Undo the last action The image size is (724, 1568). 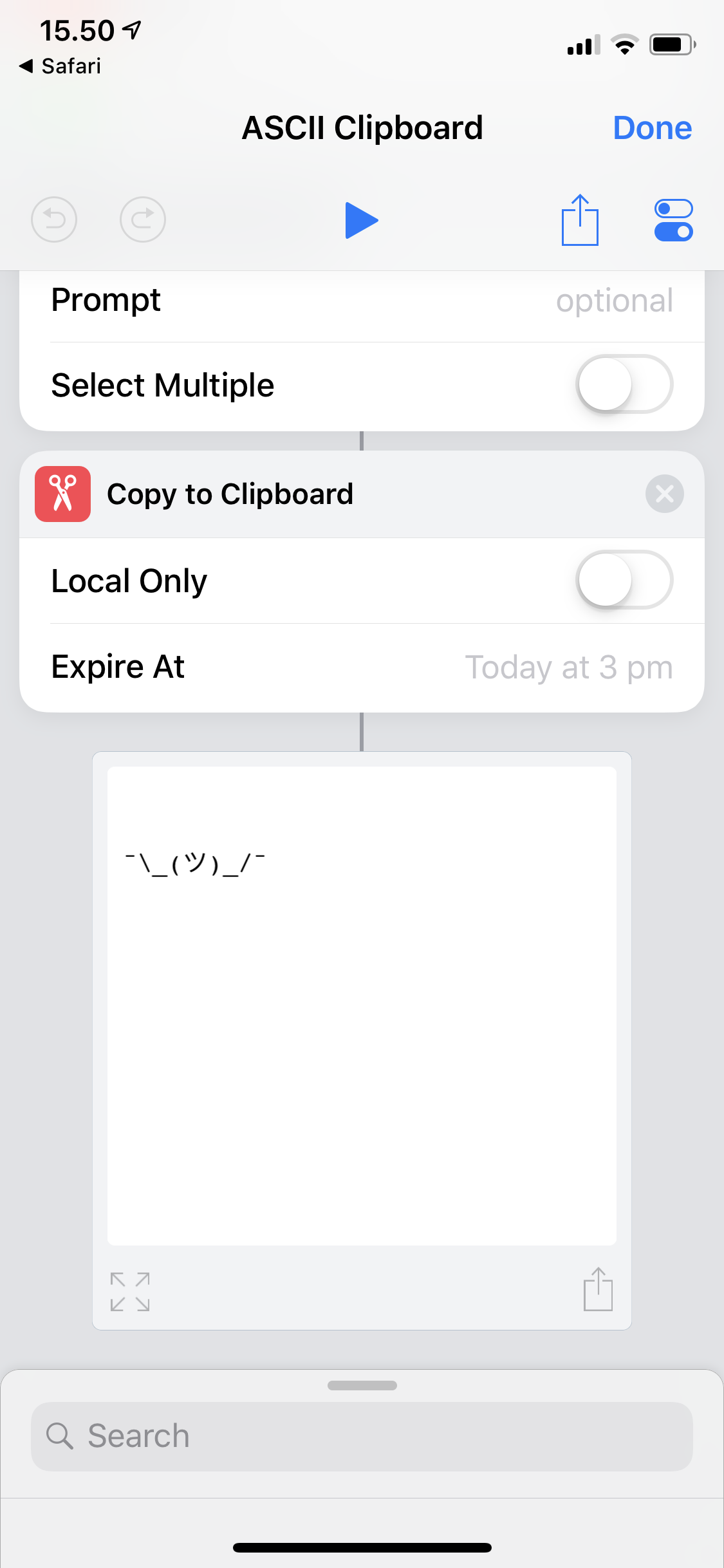pos(54,219)
